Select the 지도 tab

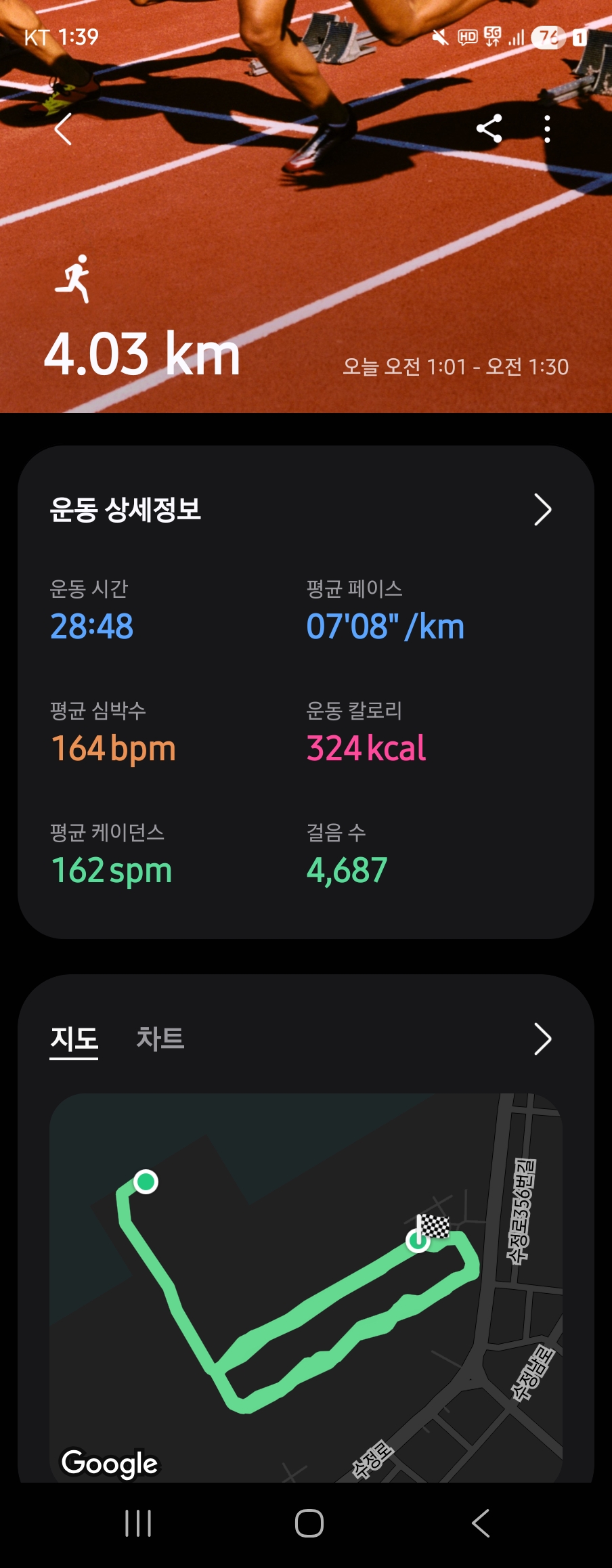[x=74, y=1039]
